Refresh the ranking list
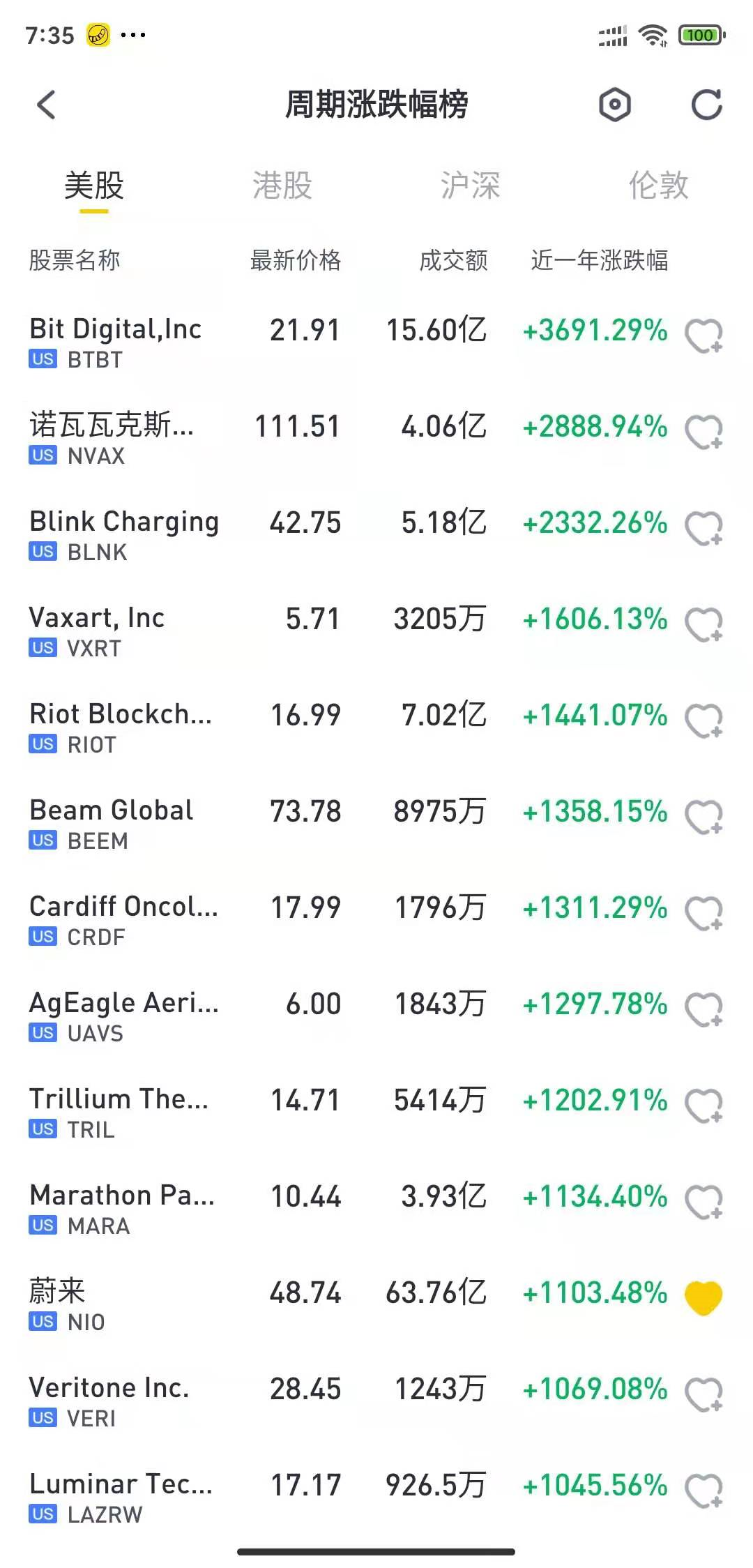Image resolution: width=753 pixels, height=1568 pixels. (706, 105)
